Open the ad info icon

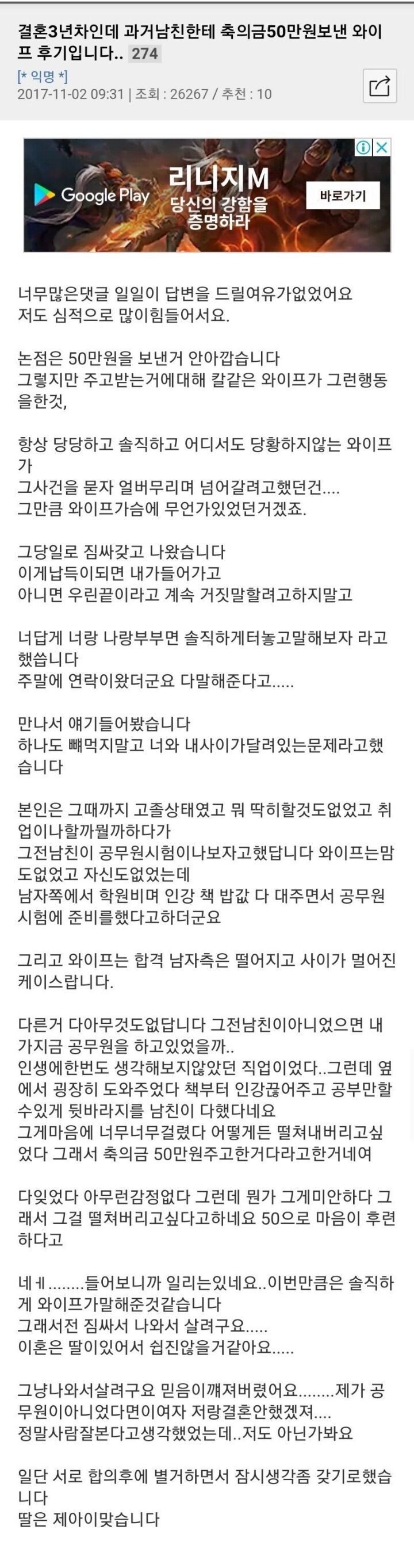(363, 147)
